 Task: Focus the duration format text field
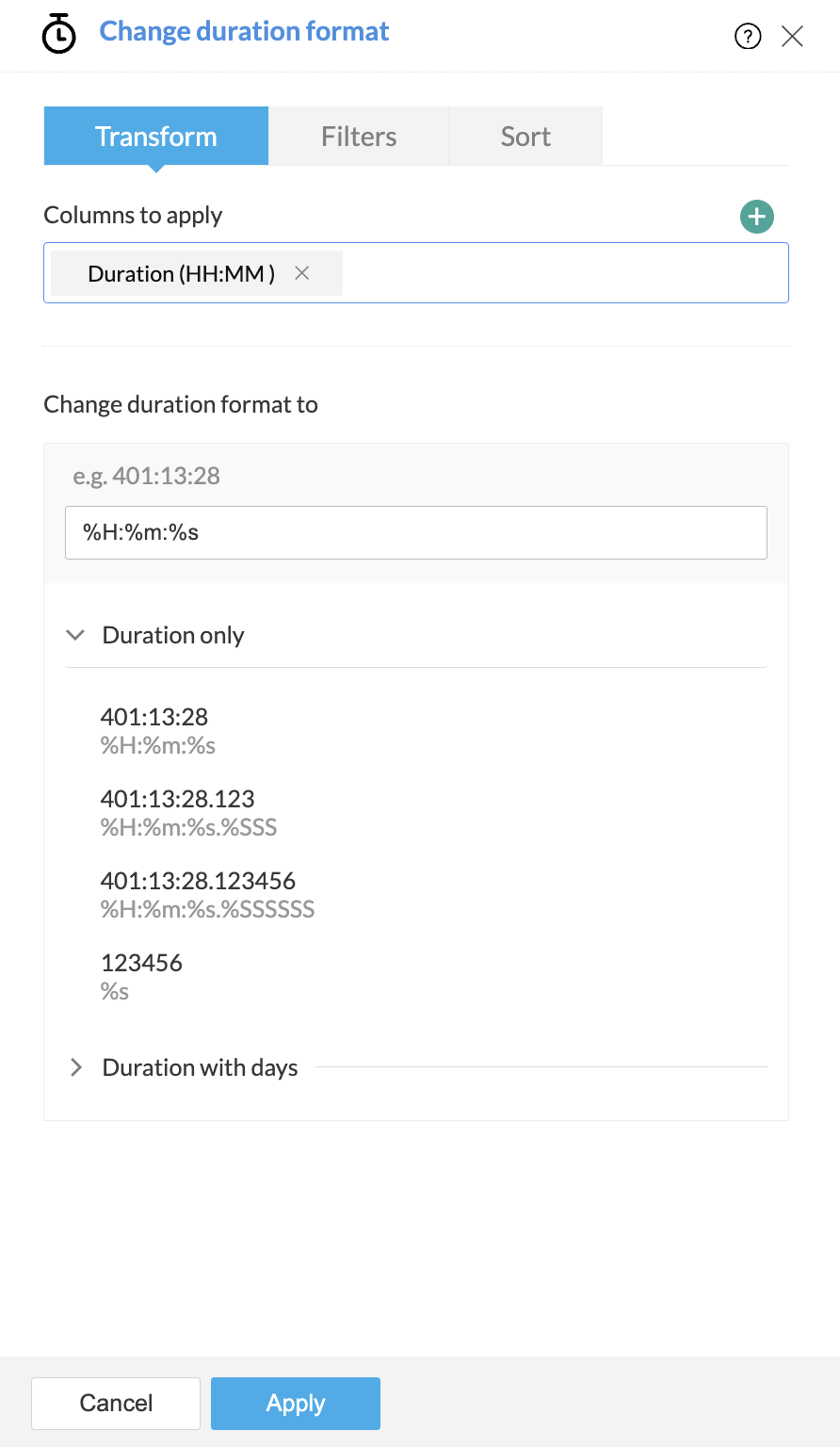click(415, 532)
